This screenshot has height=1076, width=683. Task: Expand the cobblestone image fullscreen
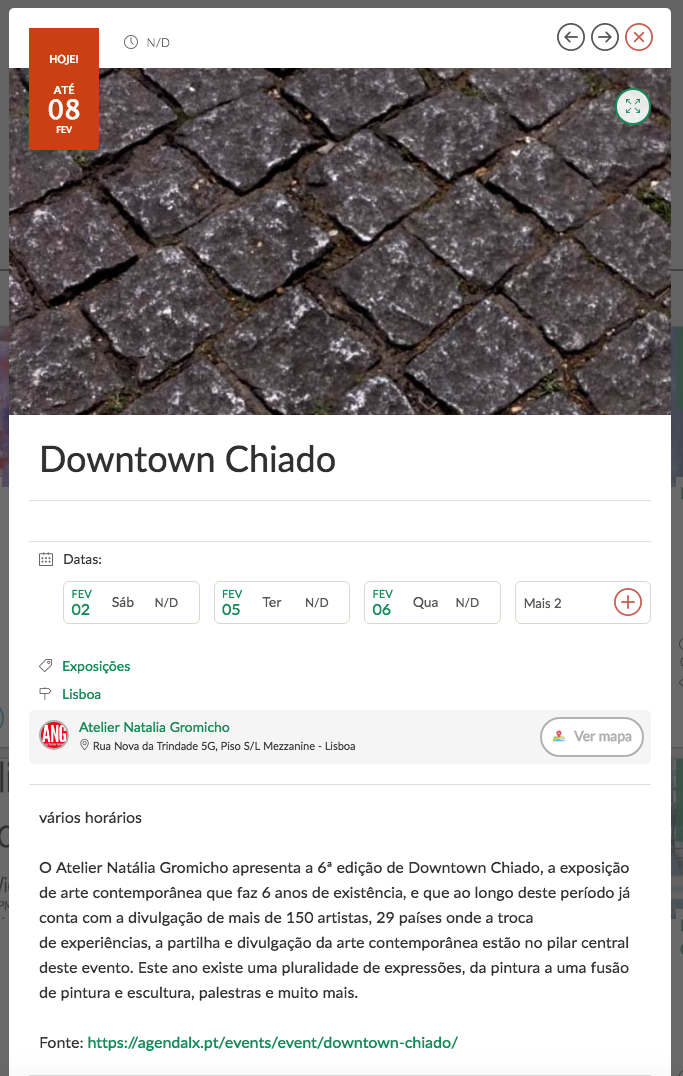[632, 107]
